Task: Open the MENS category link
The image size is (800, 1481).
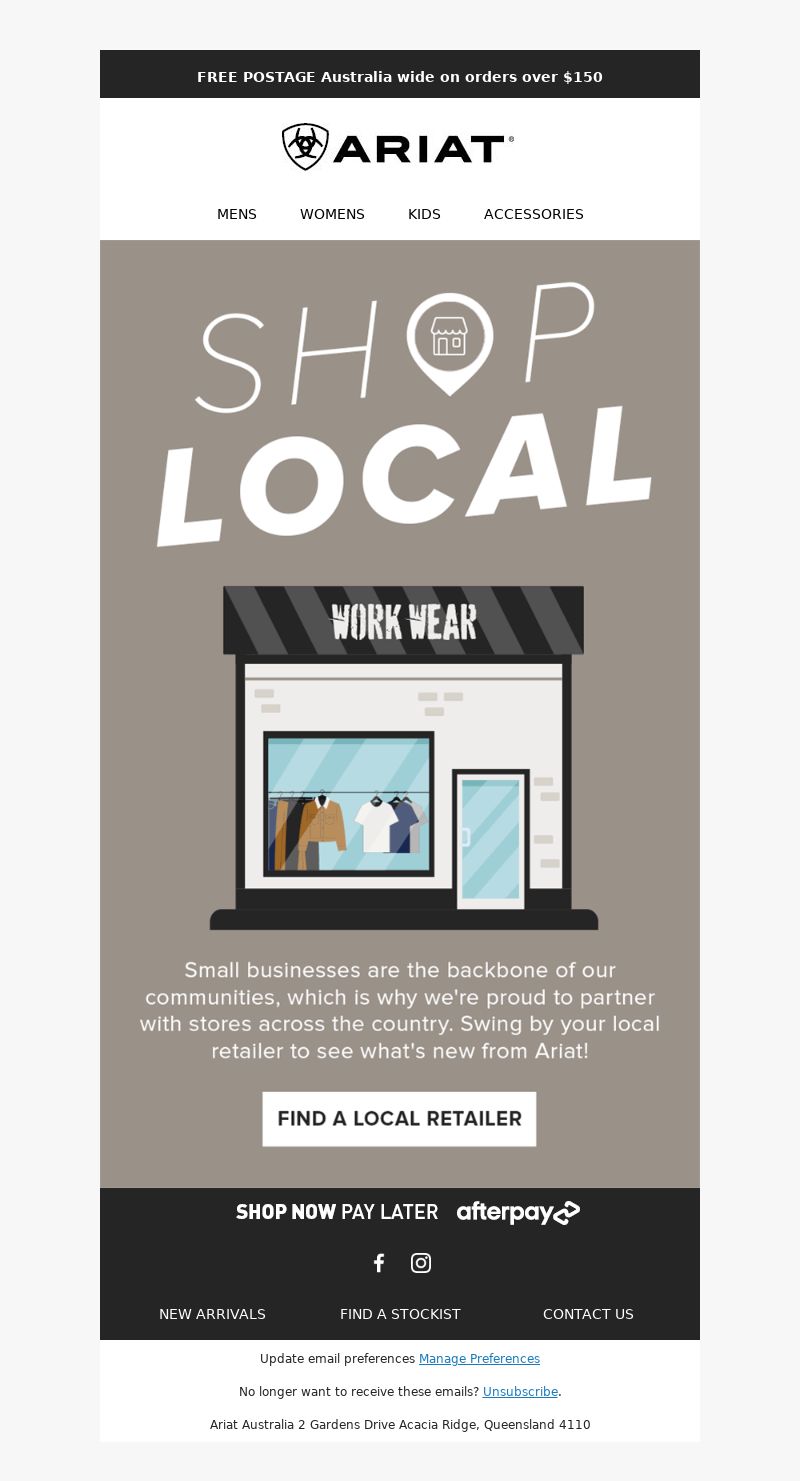Action: [237, 214]
